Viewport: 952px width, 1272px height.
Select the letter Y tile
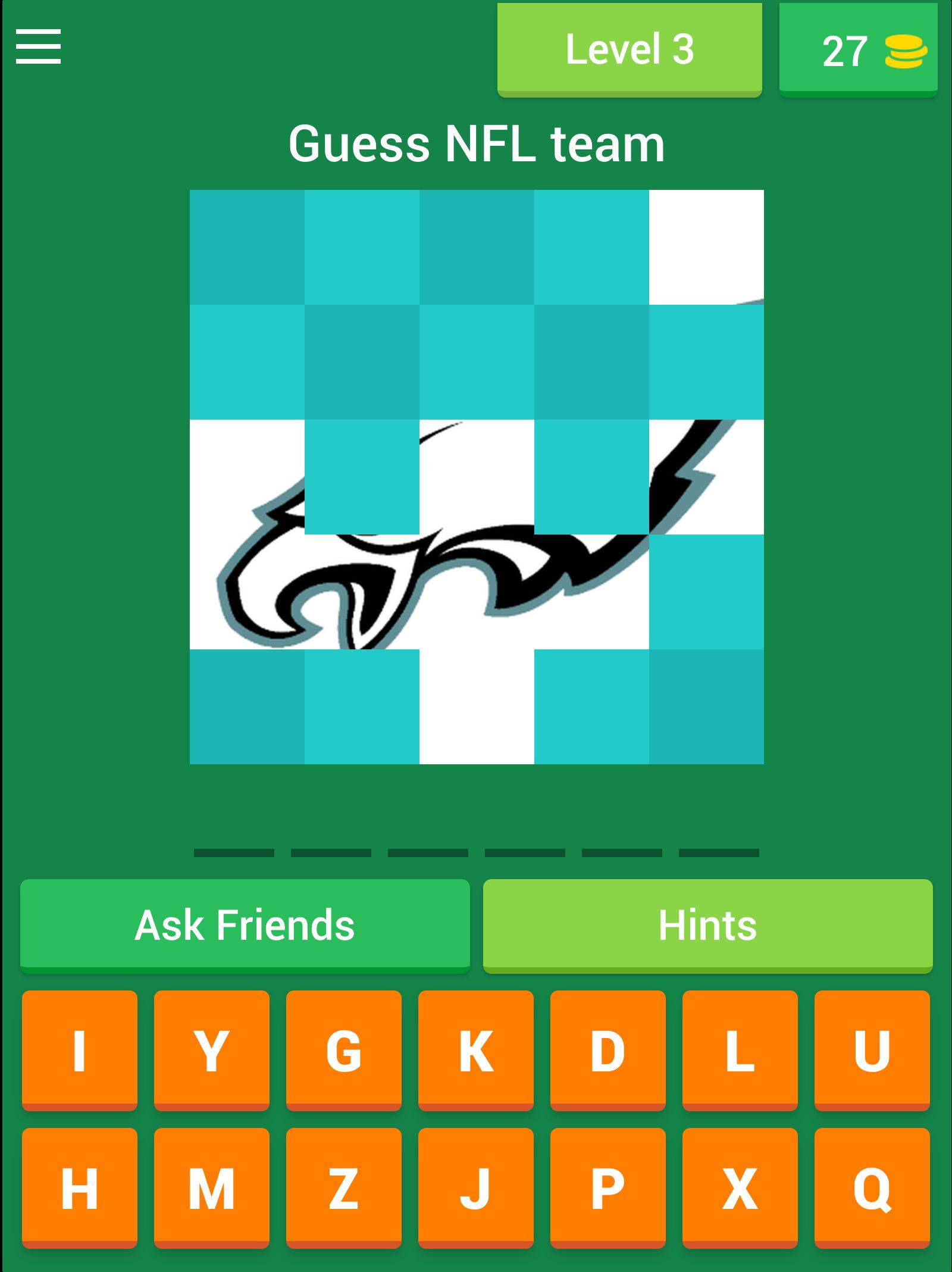[x=211, y=1050]
